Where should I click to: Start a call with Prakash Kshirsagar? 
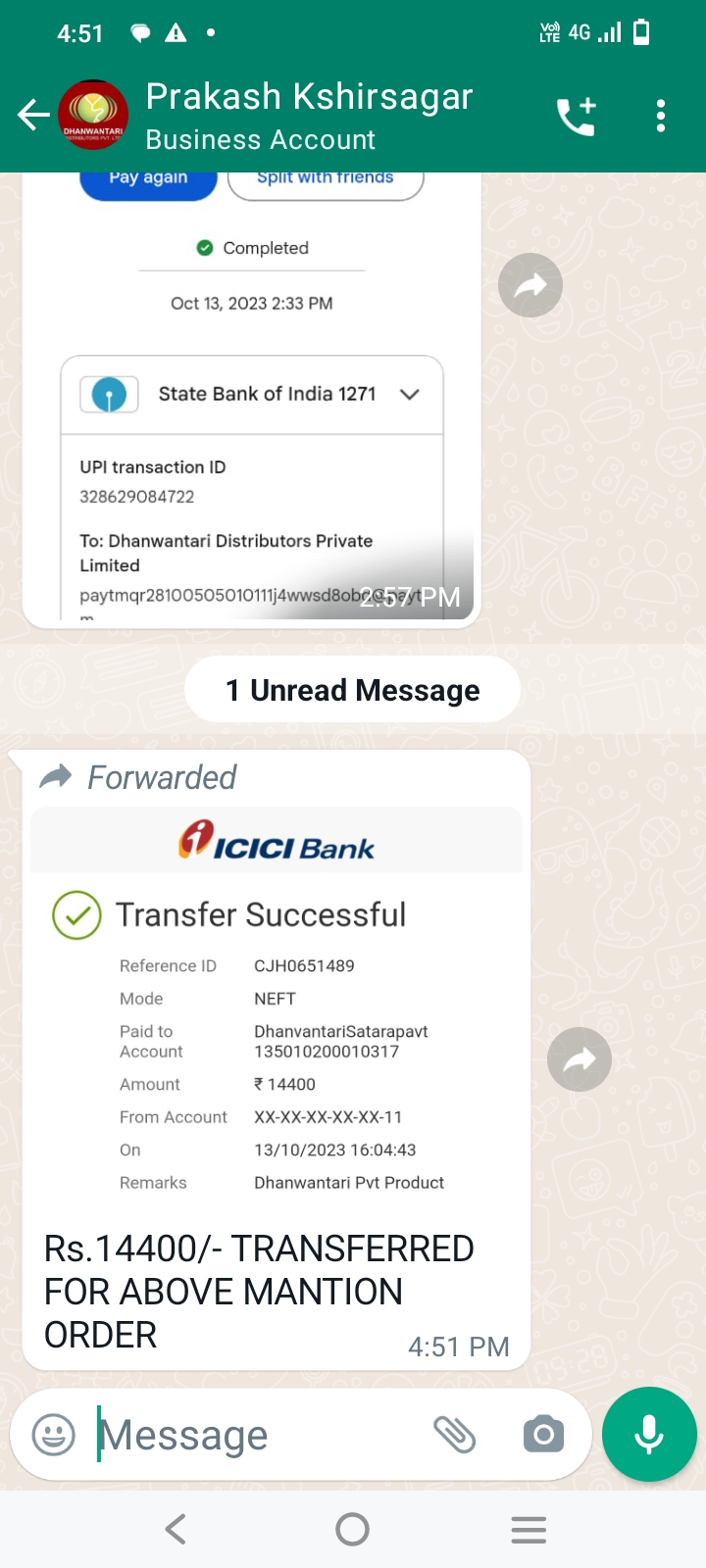tap(577, 116)
